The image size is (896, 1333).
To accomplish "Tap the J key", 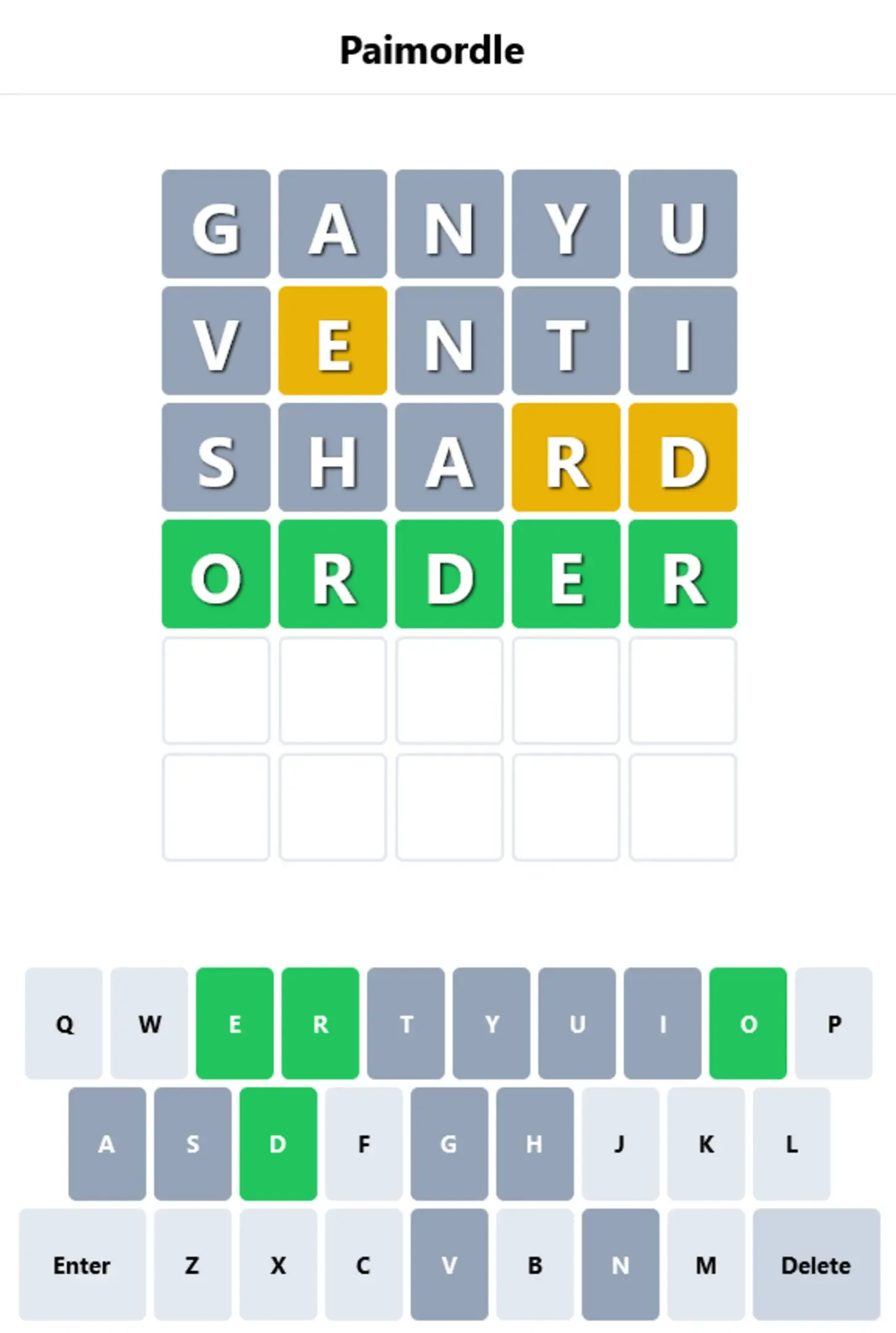I will point(620,1144).
